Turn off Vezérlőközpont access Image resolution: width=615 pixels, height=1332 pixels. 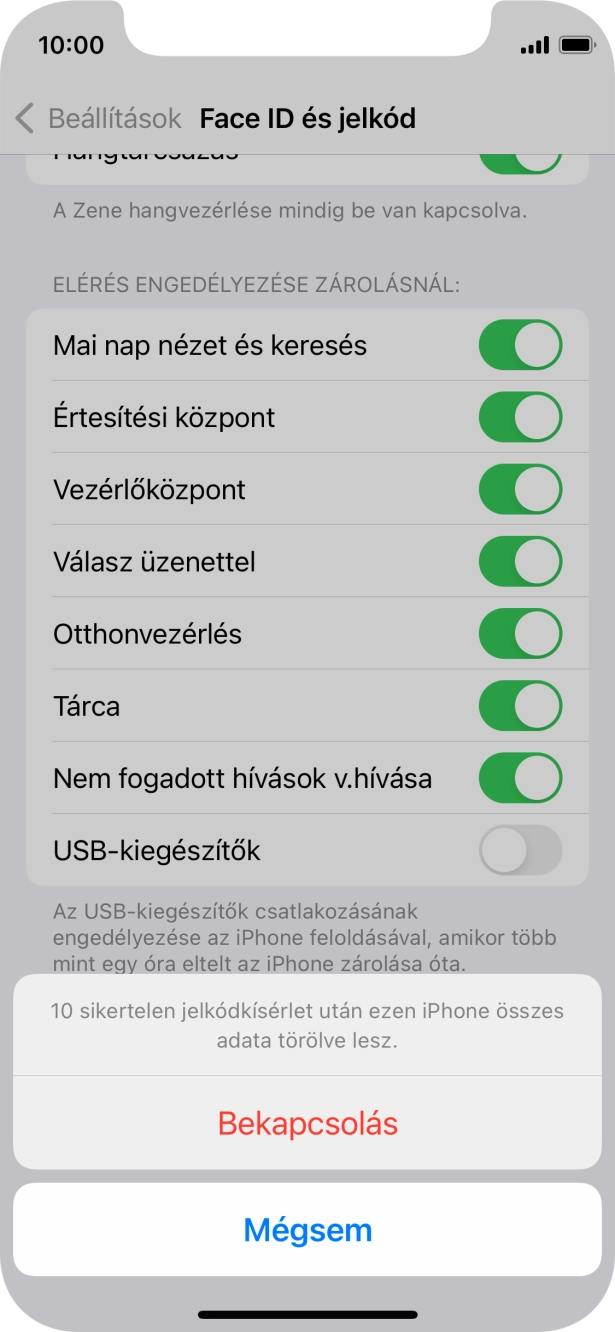520,490
